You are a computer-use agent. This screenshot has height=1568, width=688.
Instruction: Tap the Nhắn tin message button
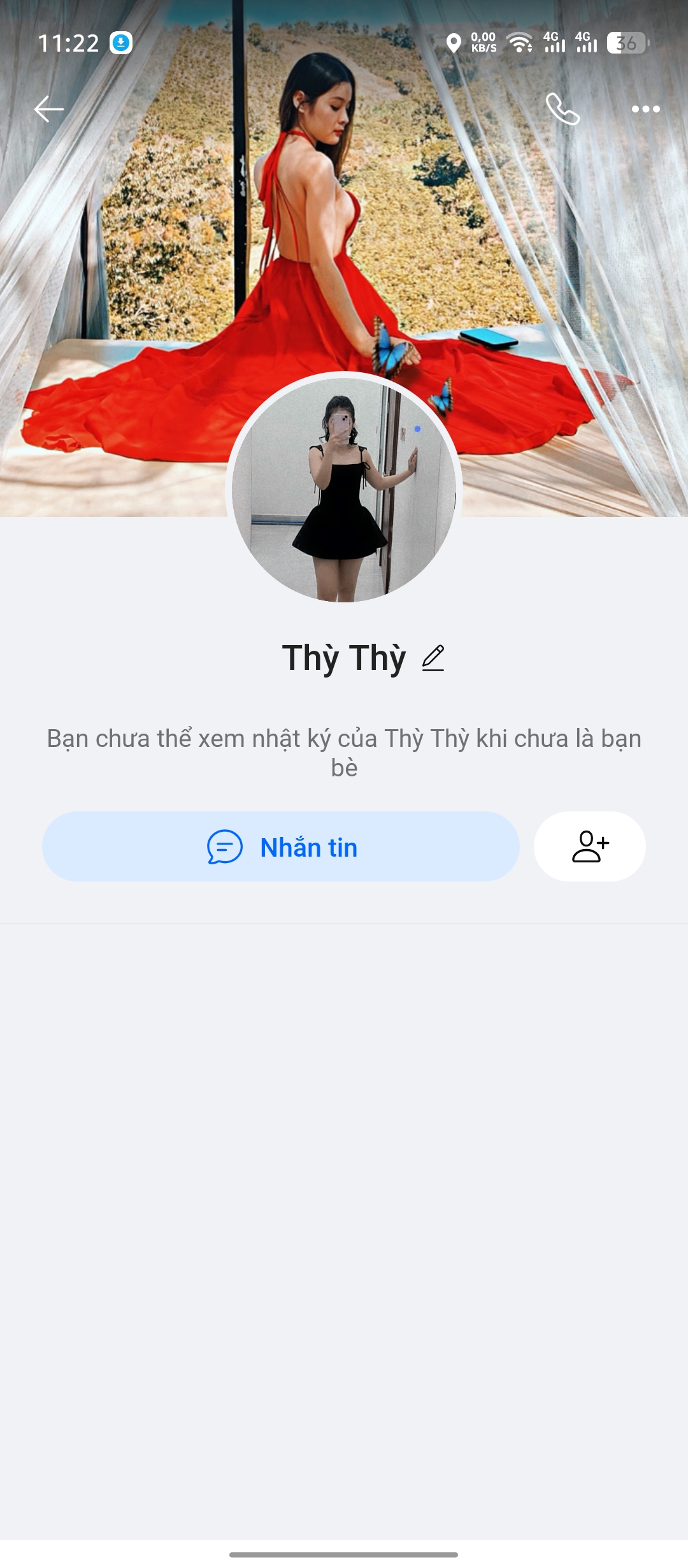click(281, 846)
